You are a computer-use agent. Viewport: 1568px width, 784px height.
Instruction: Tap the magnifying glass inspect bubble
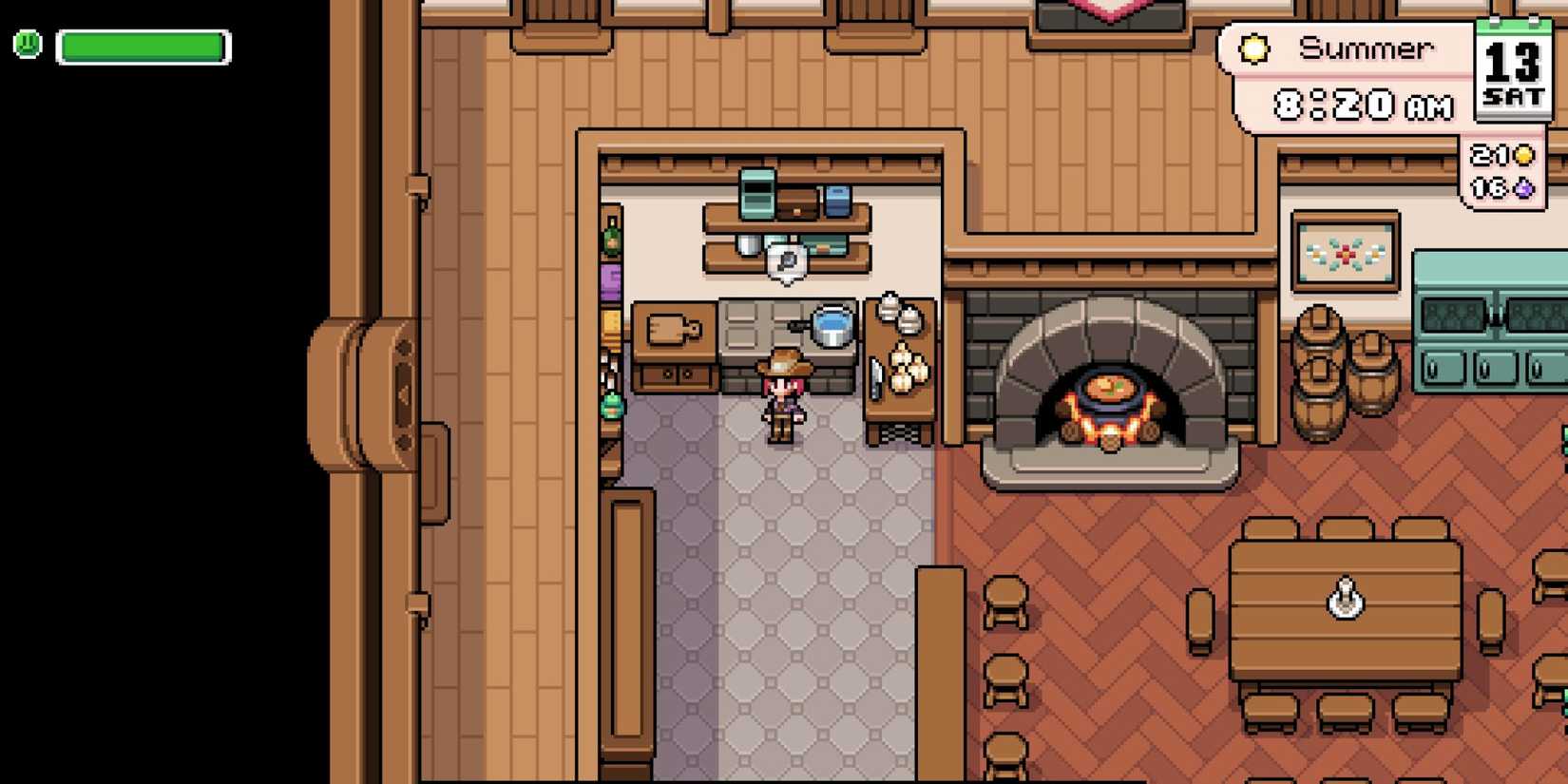click(x=787, y=261)
